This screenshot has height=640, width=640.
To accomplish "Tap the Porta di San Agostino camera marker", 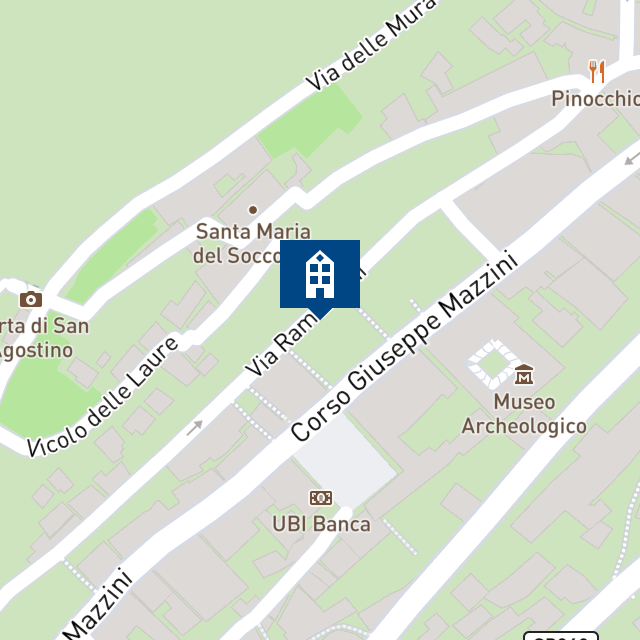I will 31,299.
